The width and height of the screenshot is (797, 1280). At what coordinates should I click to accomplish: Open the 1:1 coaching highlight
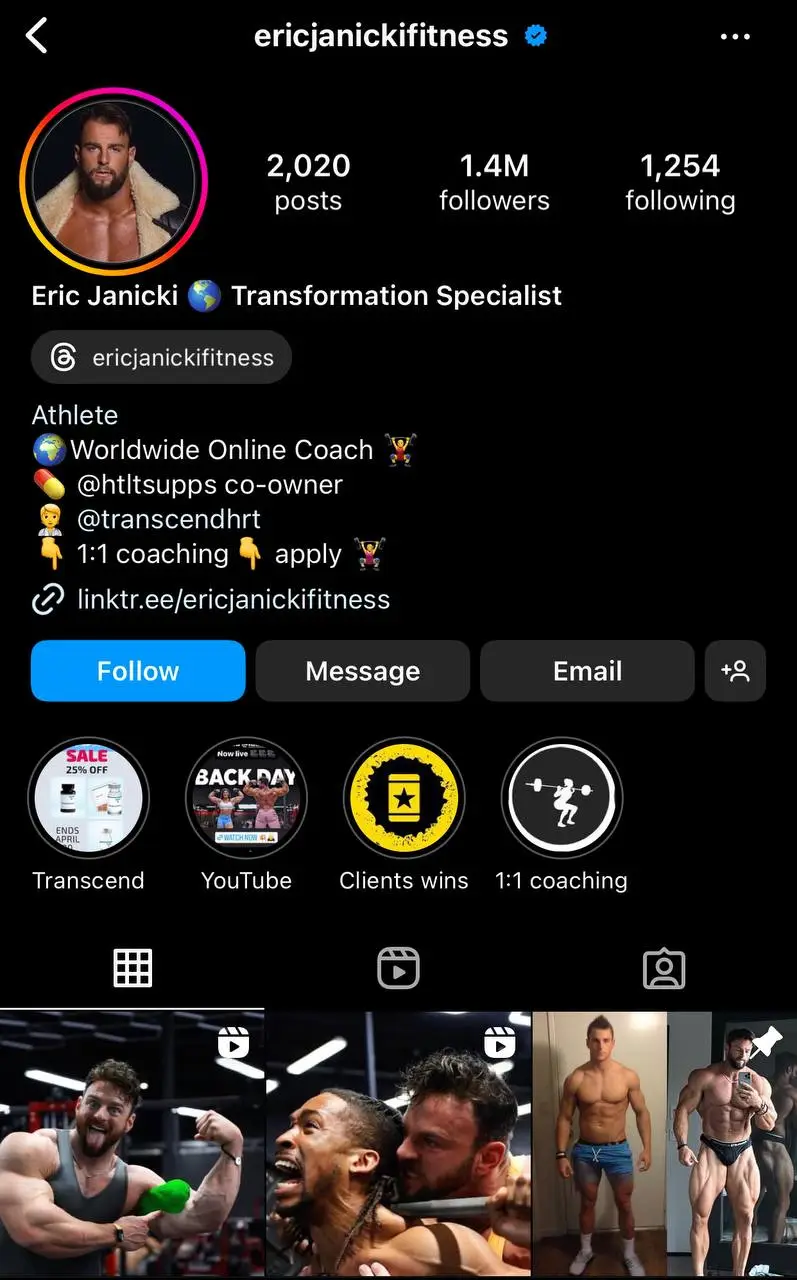561,798
